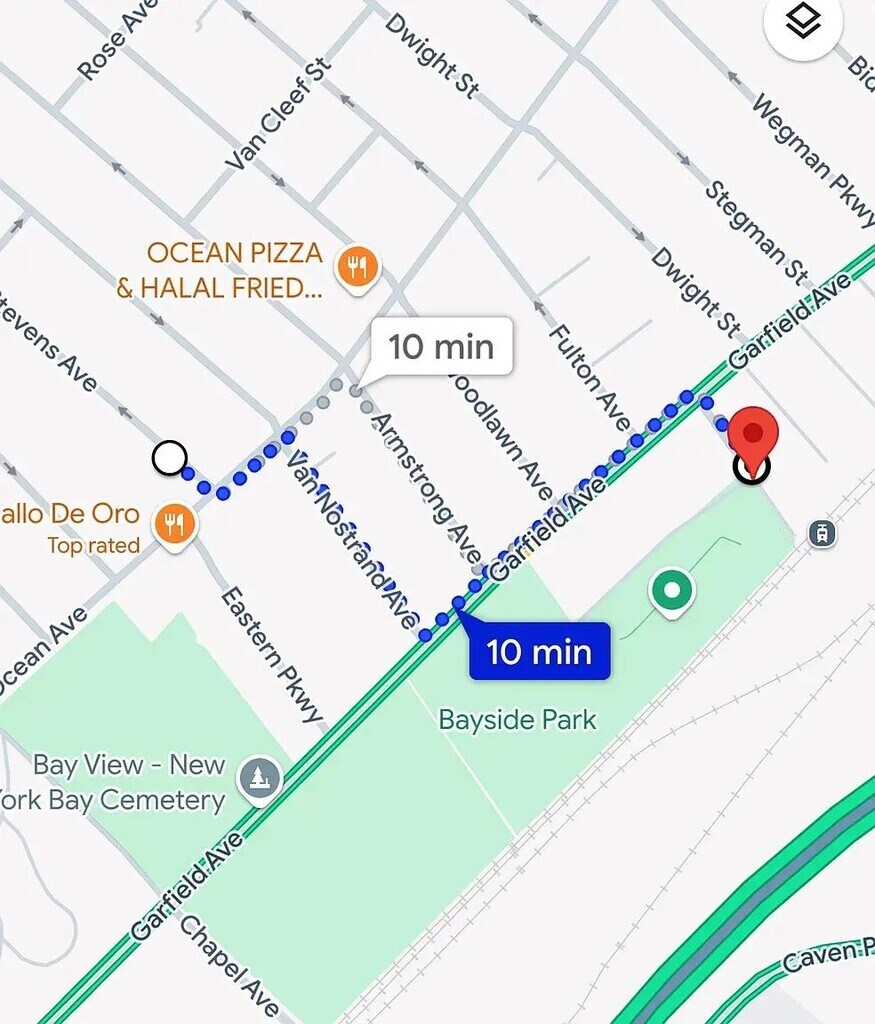Select the gray alternate 10 min route

click(441, 347)
